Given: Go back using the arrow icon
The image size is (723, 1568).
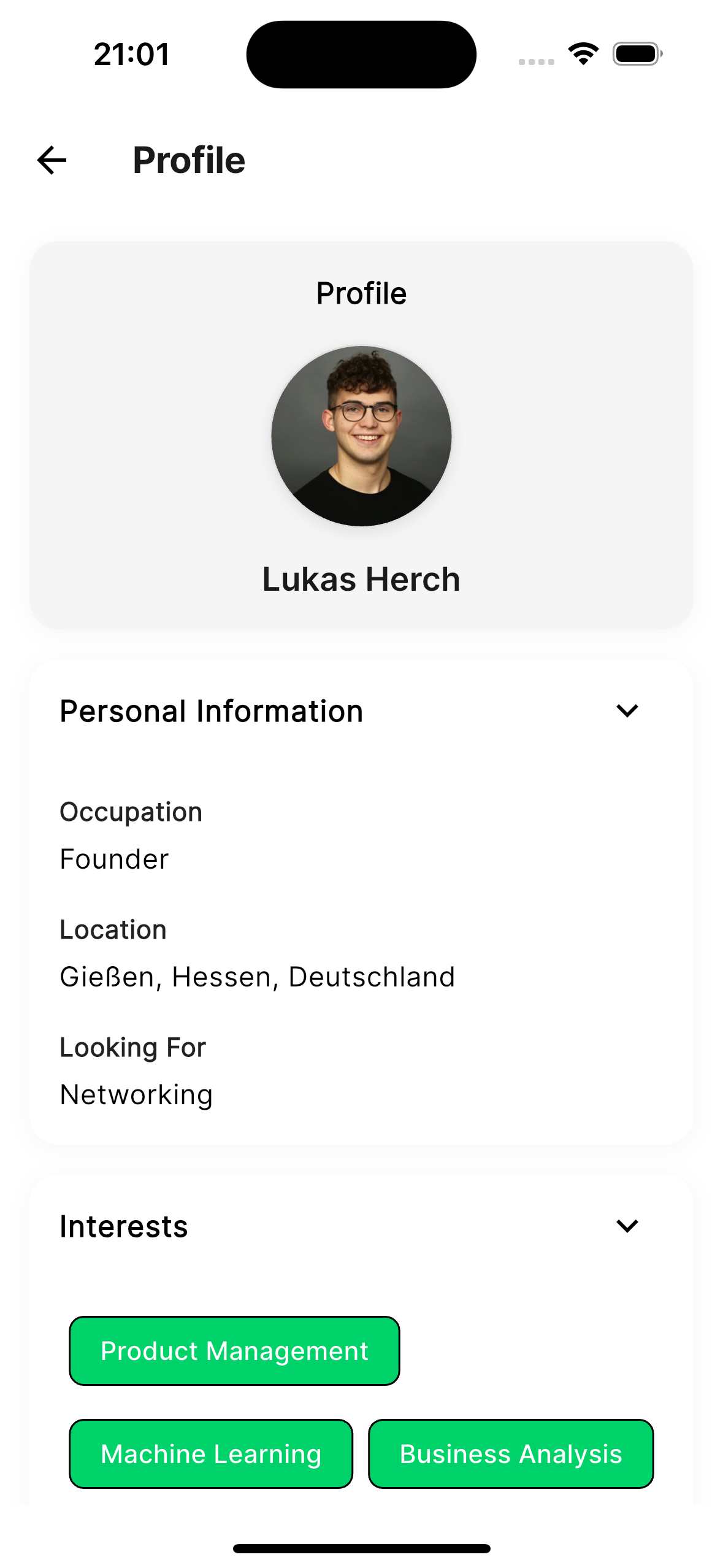Looking at the screenshot, I should [x=52, y=161].
